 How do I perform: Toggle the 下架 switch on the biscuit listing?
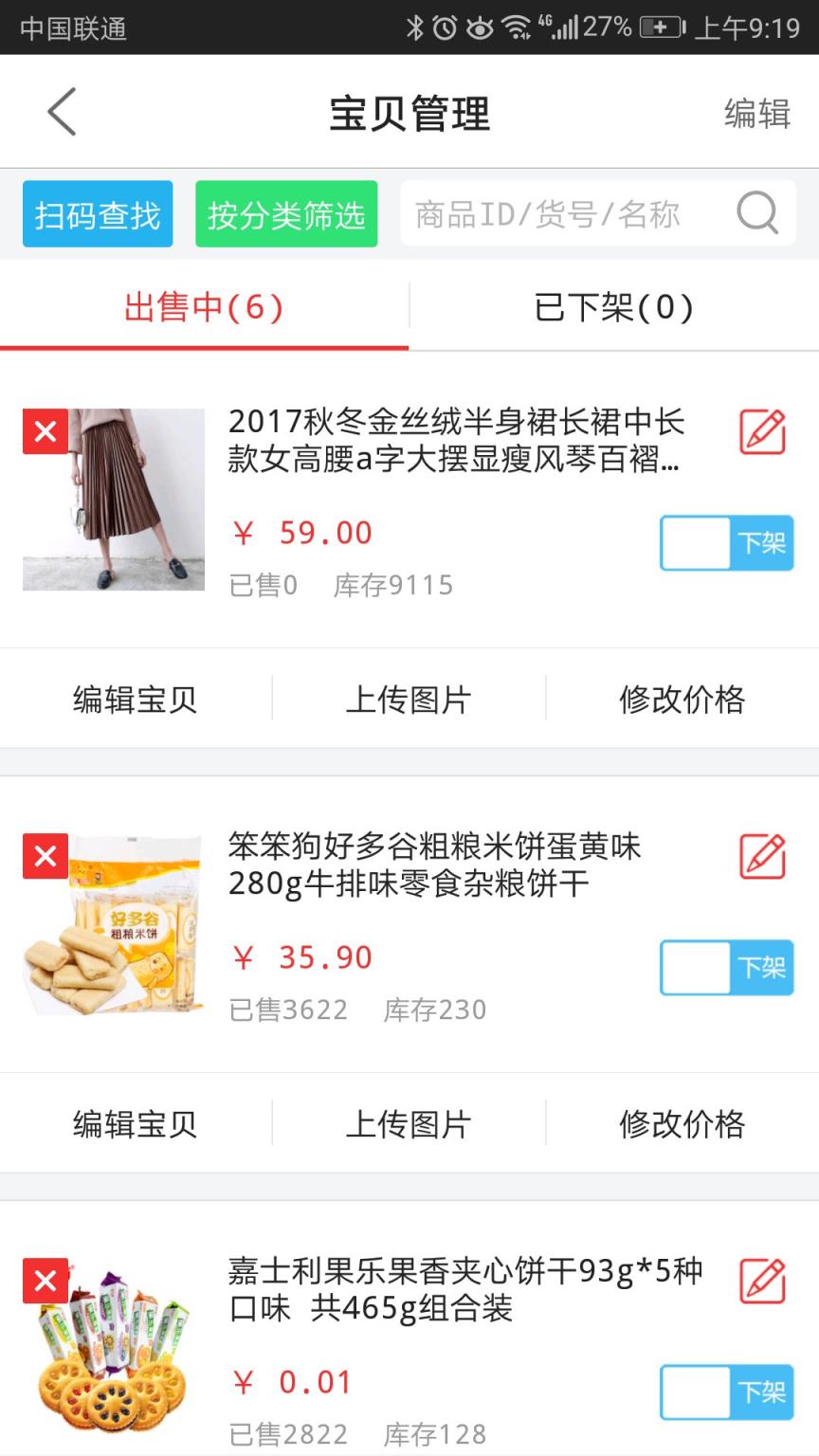(x=726, y=1392)
